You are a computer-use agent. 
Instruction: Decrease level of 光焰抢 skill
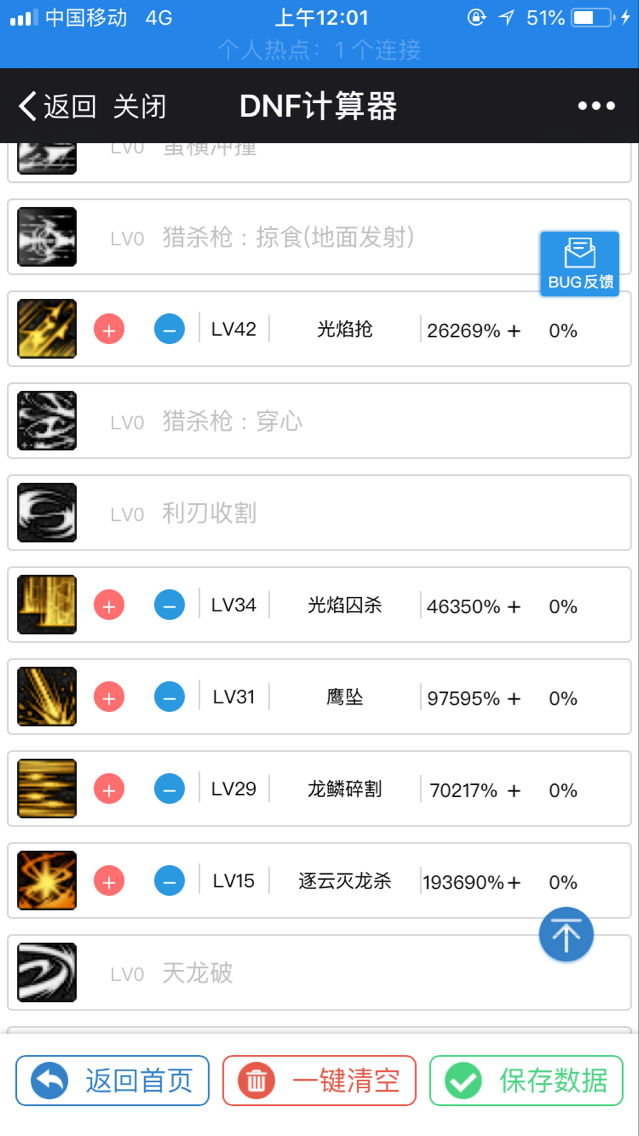coord(169,329)
